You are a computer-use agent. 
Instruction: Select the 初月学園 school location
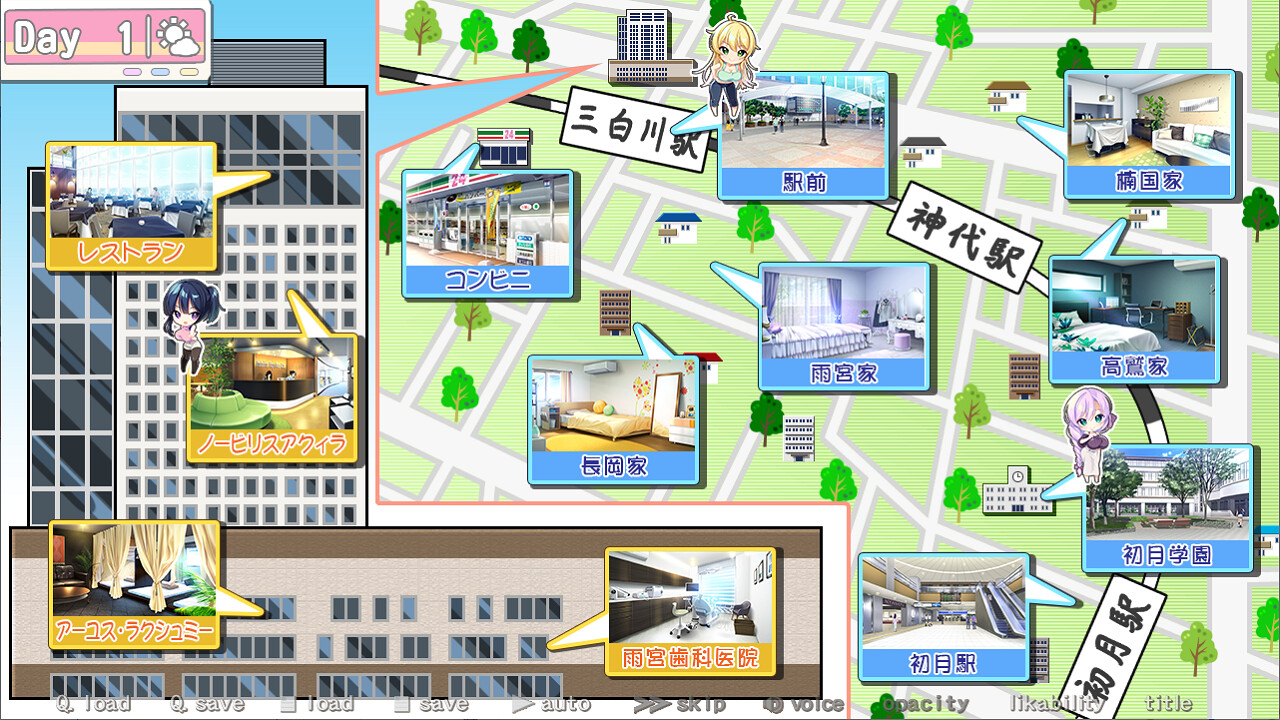click(1167, 510)
